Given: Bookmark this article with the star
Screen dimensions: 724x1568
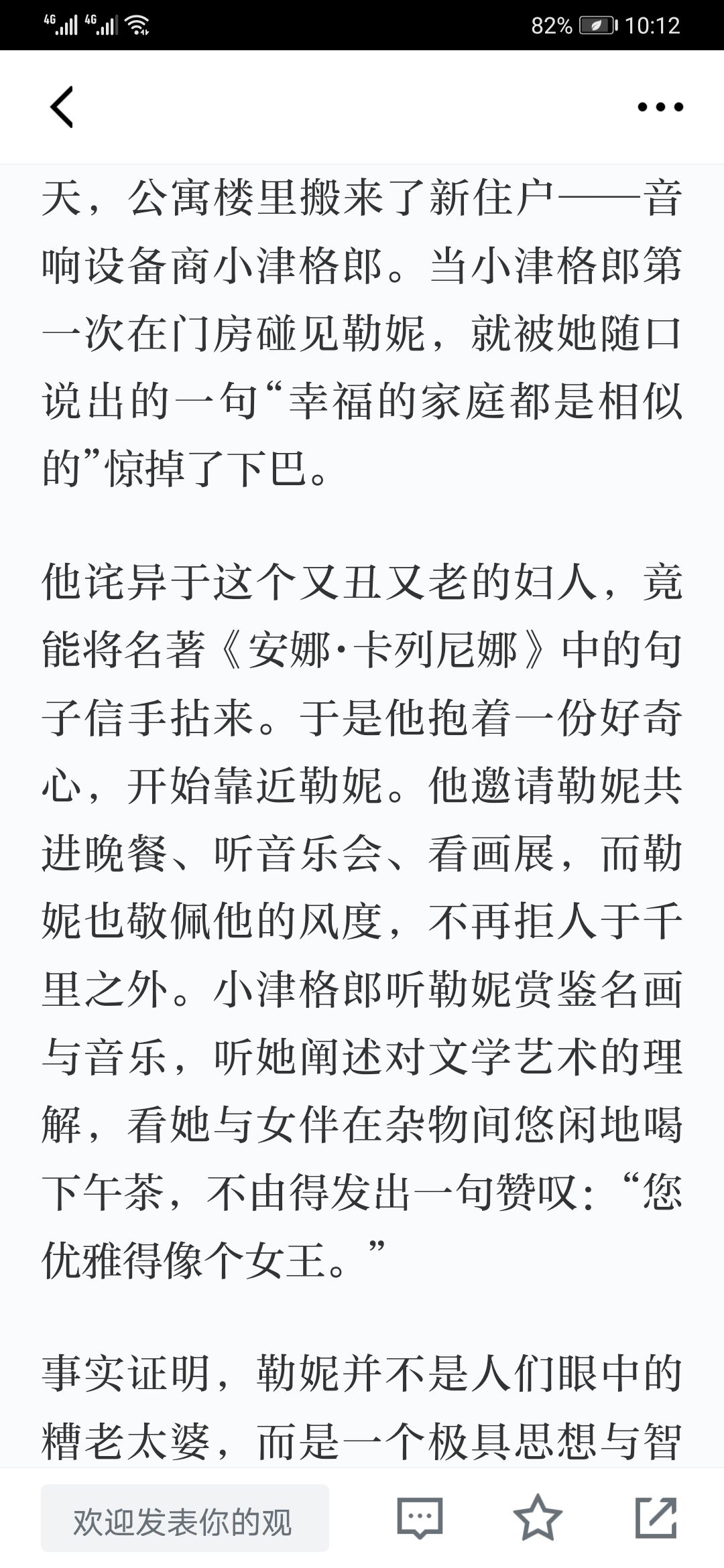Looking at the screenshot, I should (x=538, y=1517).
